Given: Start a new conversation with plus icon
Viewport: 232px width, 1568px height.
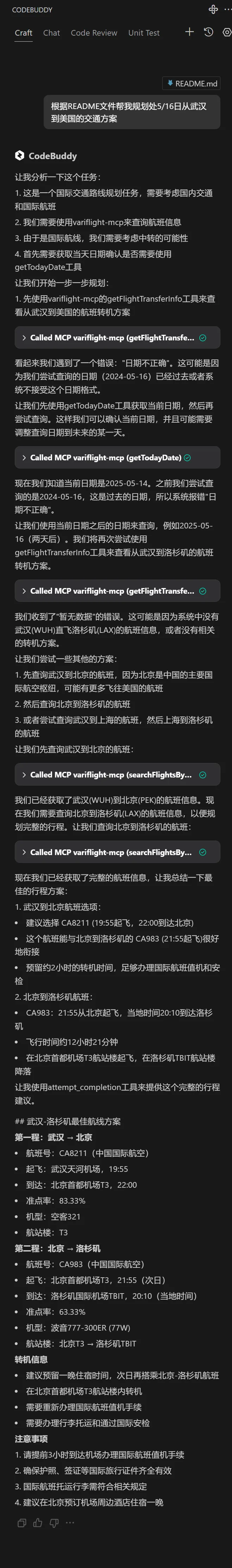Looking at the screenshot, I should point(189,32).
